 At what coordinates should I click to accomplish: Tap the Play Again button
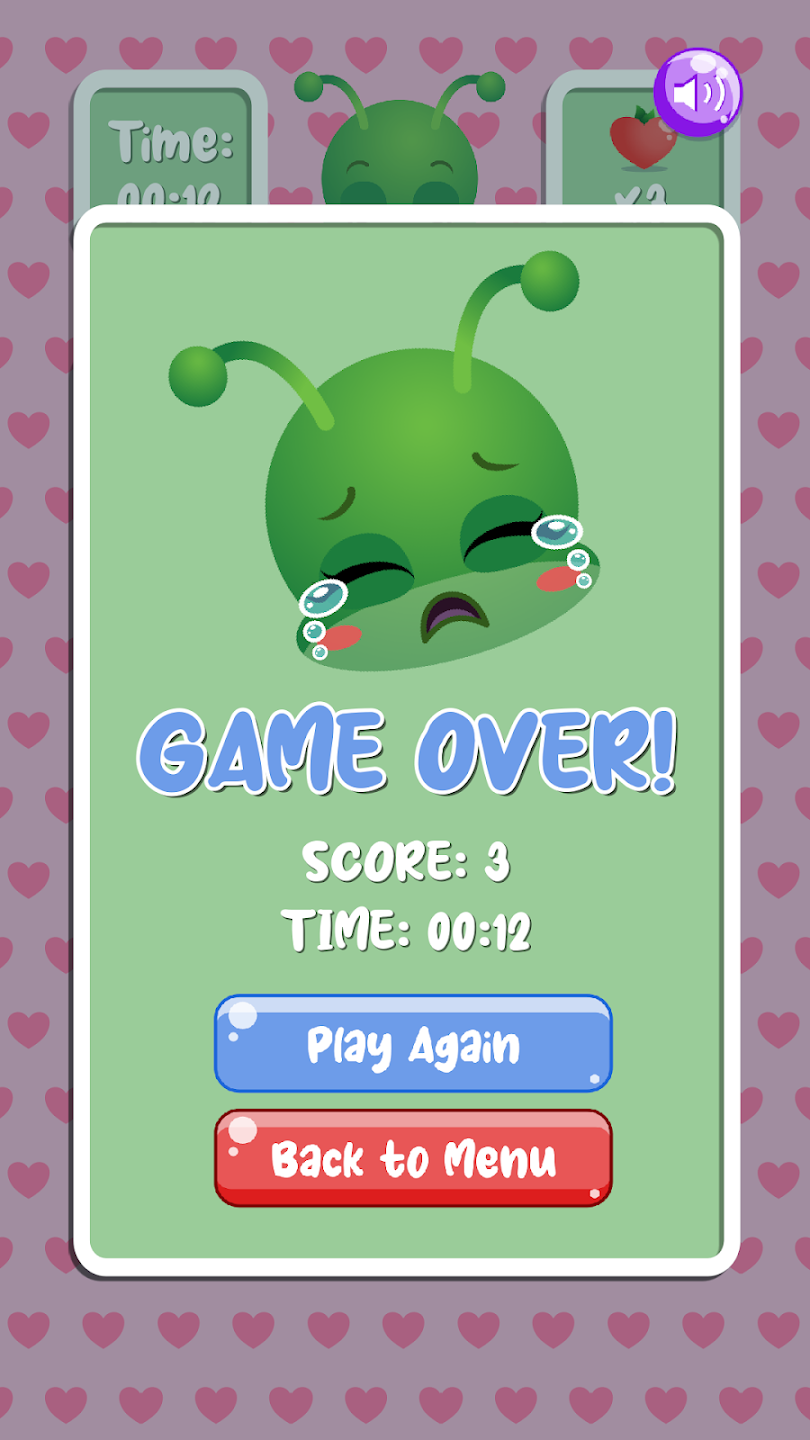[x=413, y=1044]
